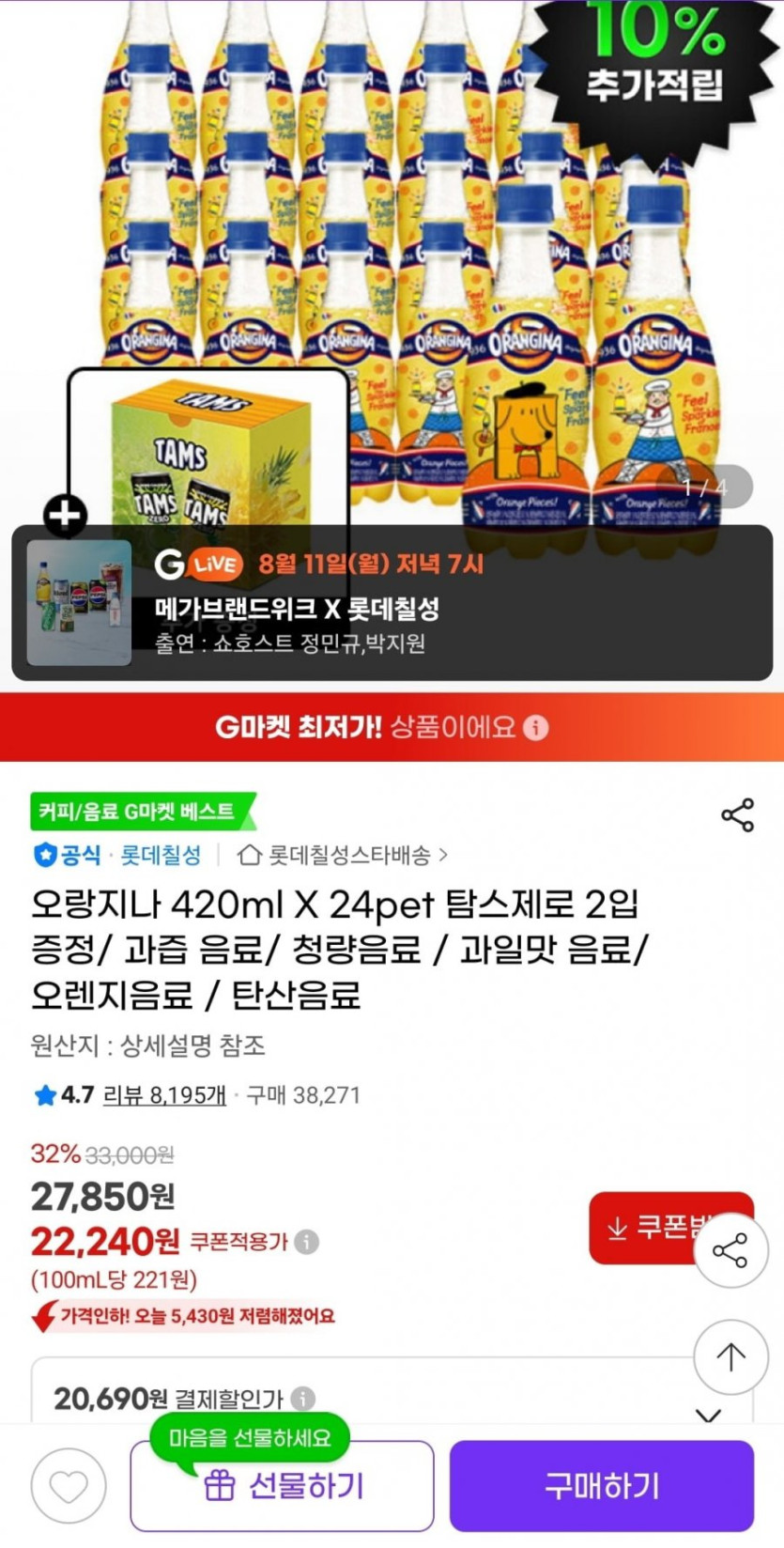Open 롯데칠성스타배송 via the home icon
The height and width of the screenshot is (1548, 784).
click(x=246, y=856)
